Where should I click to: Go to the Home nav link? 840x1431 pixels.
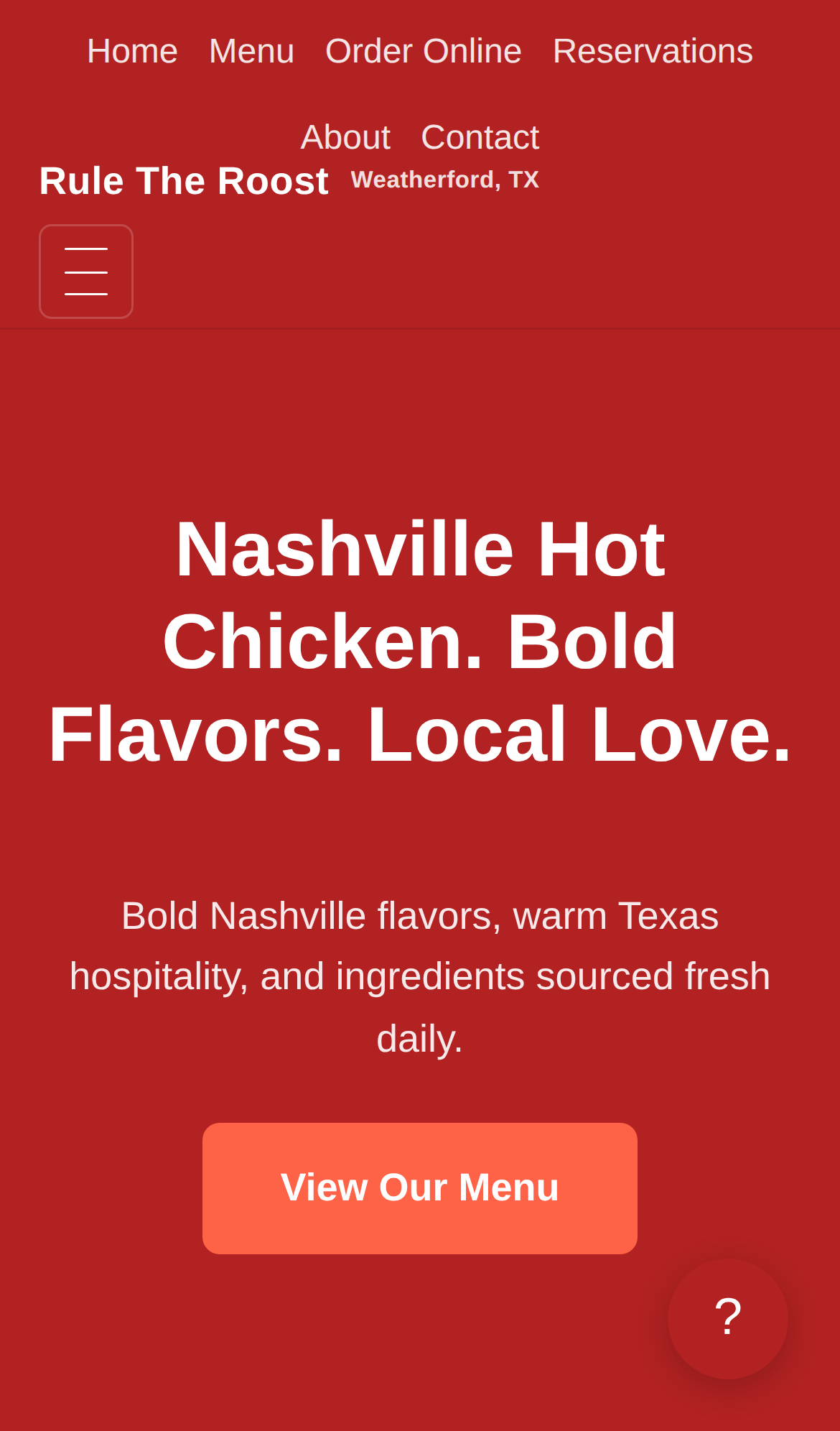(132, 52)
